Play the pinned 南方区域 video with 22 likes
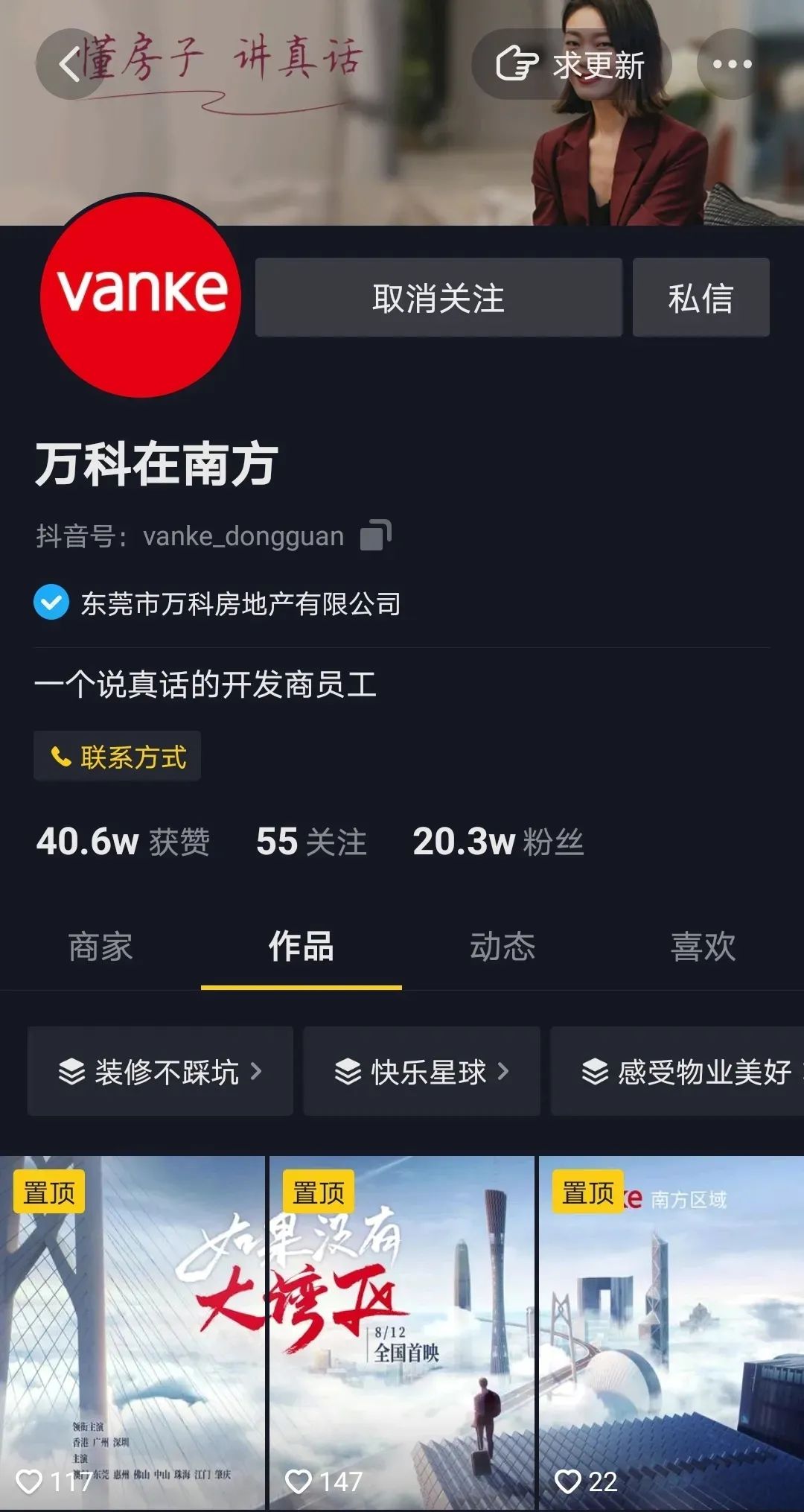804x1512 pixels. coord(671,1333)
